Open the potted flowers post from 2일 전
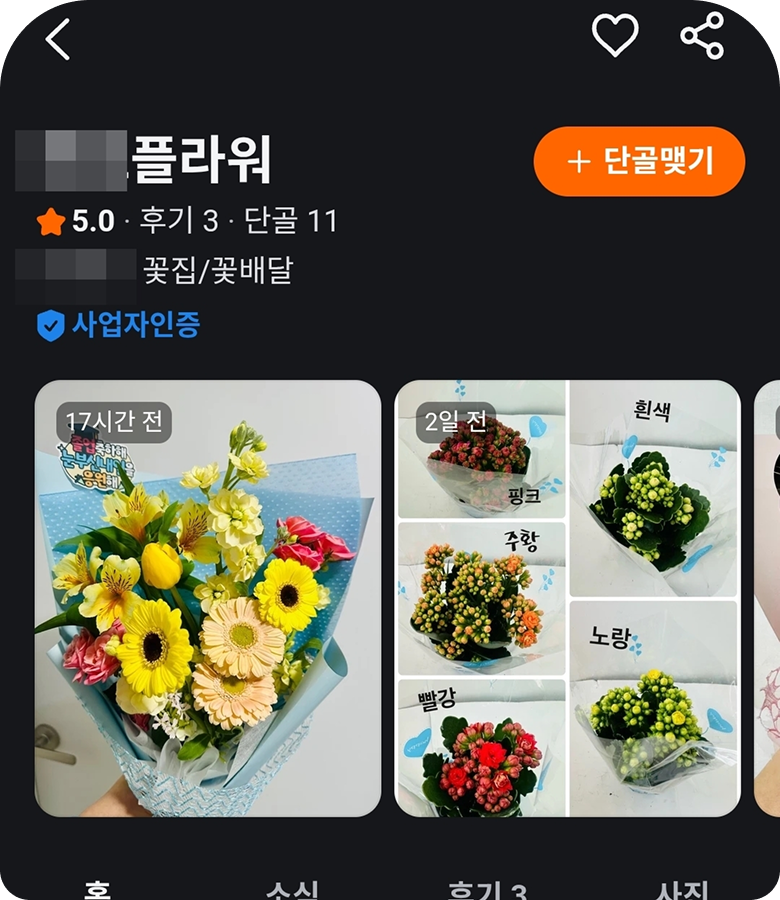The width and height of the screenshot is (780, 900). click(x=568, y=598)
